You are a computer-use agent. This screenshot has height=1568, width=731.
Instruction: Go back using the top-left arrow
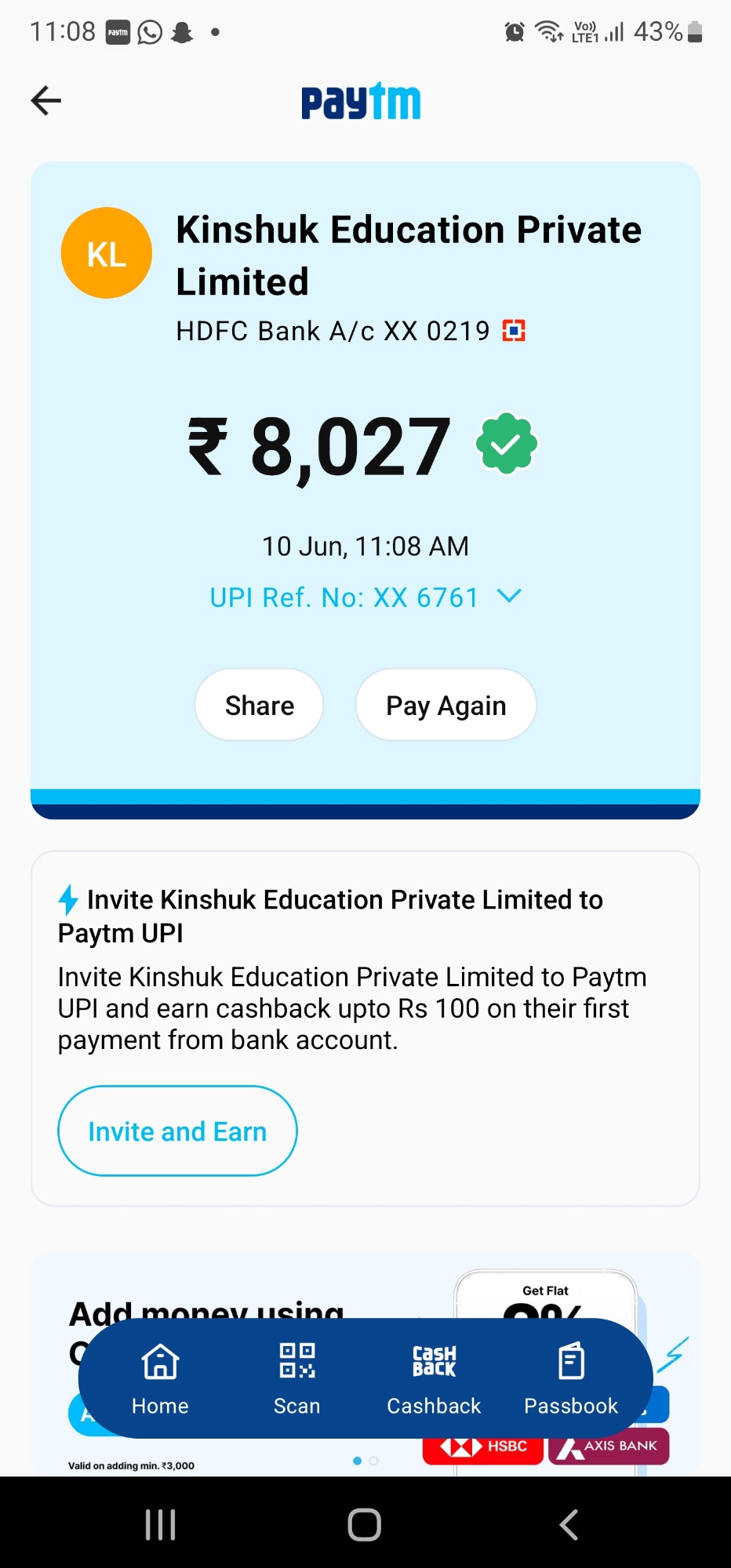coord(45,100)
